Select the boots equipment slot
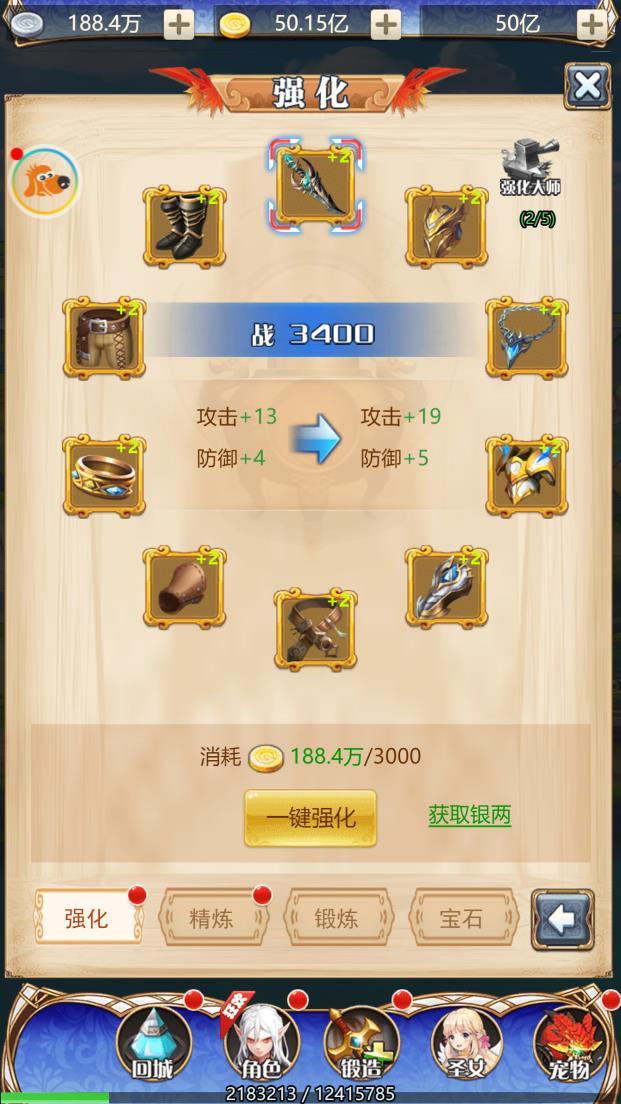This screenshot has width=621, height=1104. point(184,226)
